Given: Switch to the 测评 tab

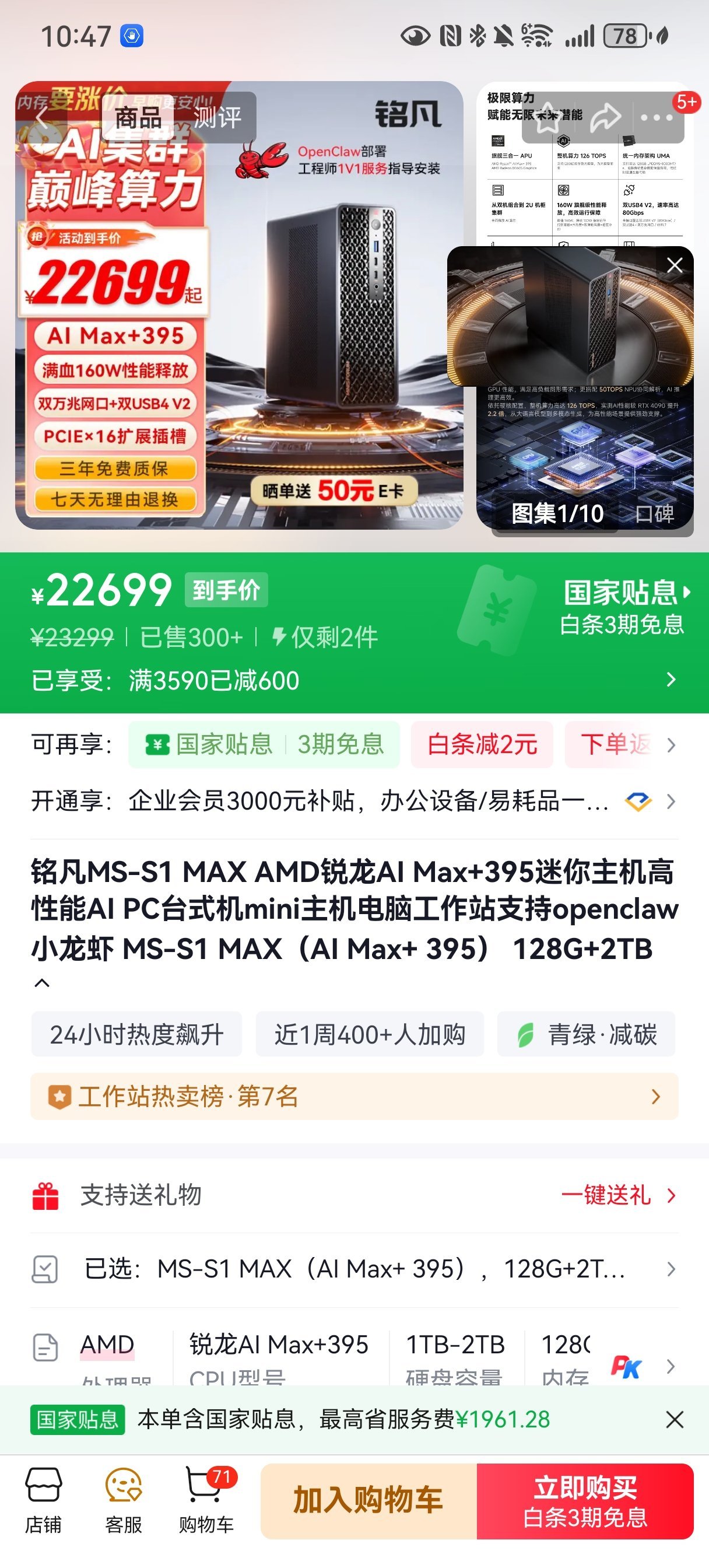Looking at the screenshot, I should (x=217, y=117).
